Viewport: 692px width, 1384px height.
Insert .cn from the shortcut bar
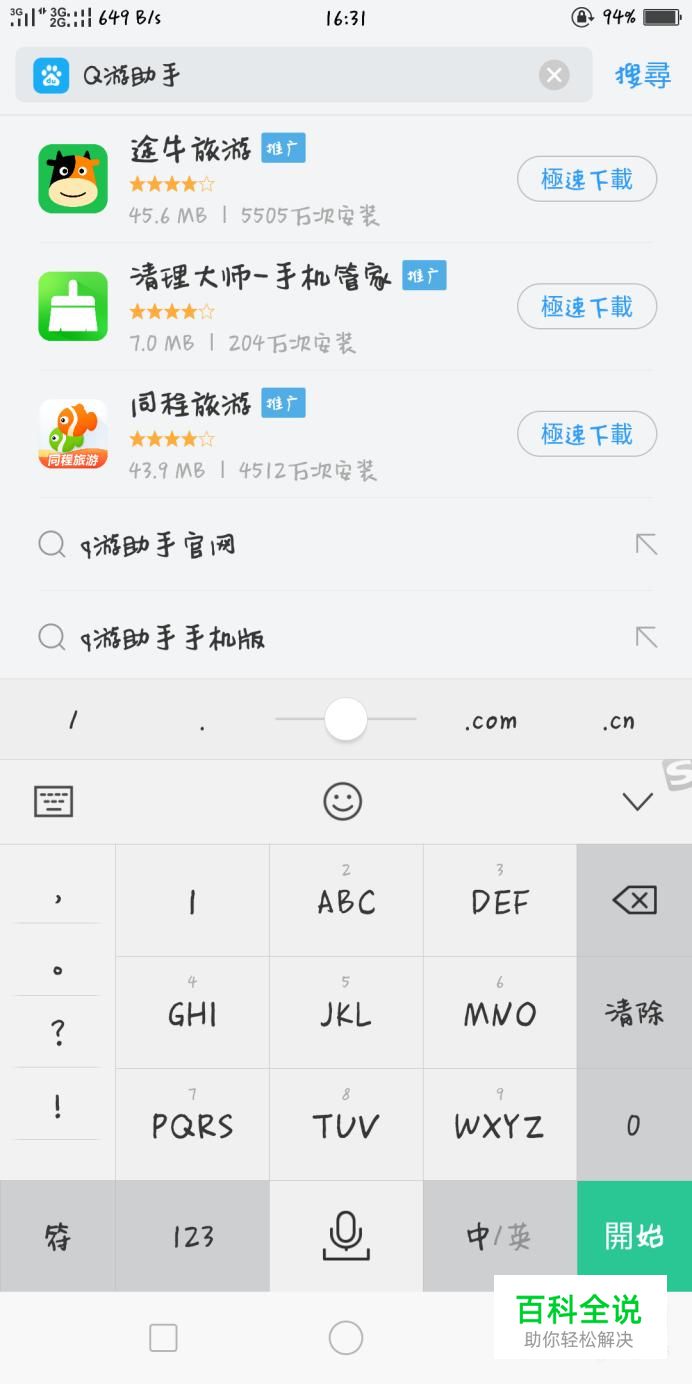click(618, 721)
